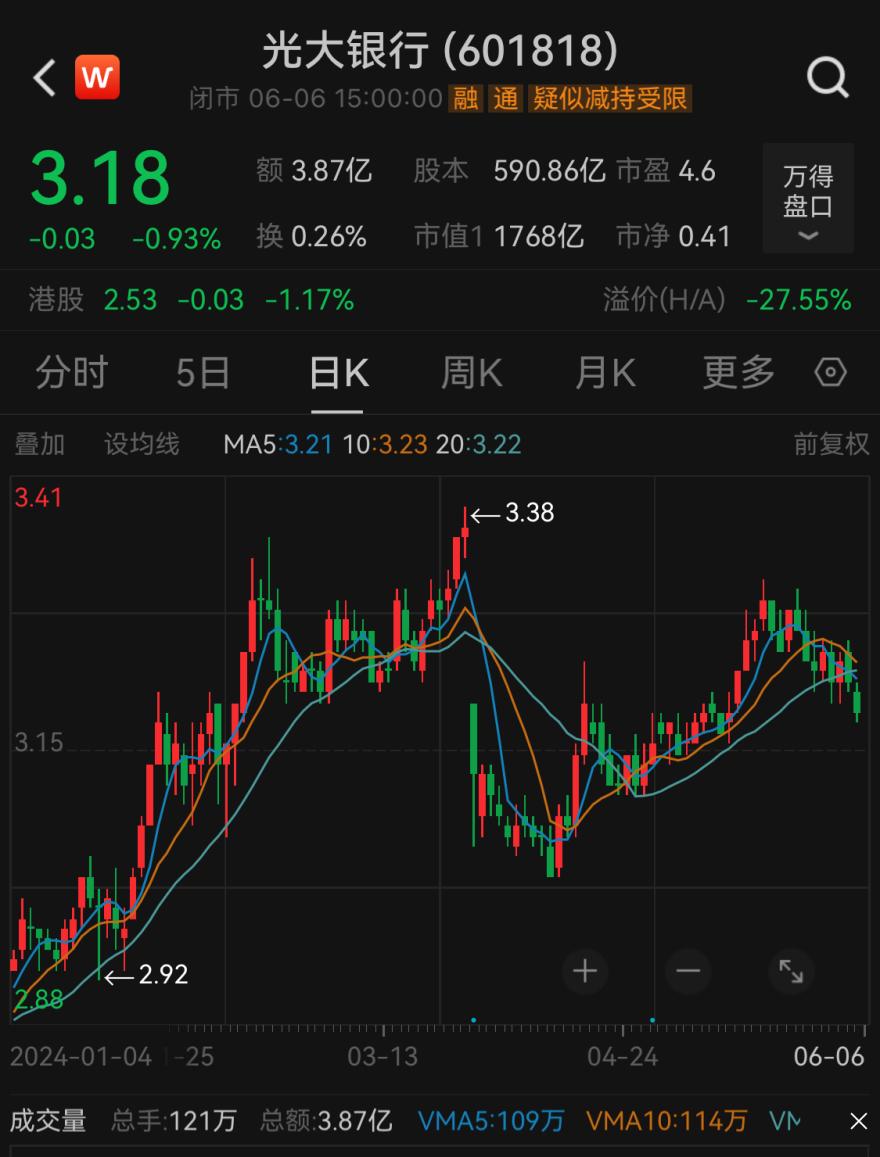880x1157 pixels.
Task: Open the 港股 H-share quote row
Action: tap(190, 299)
